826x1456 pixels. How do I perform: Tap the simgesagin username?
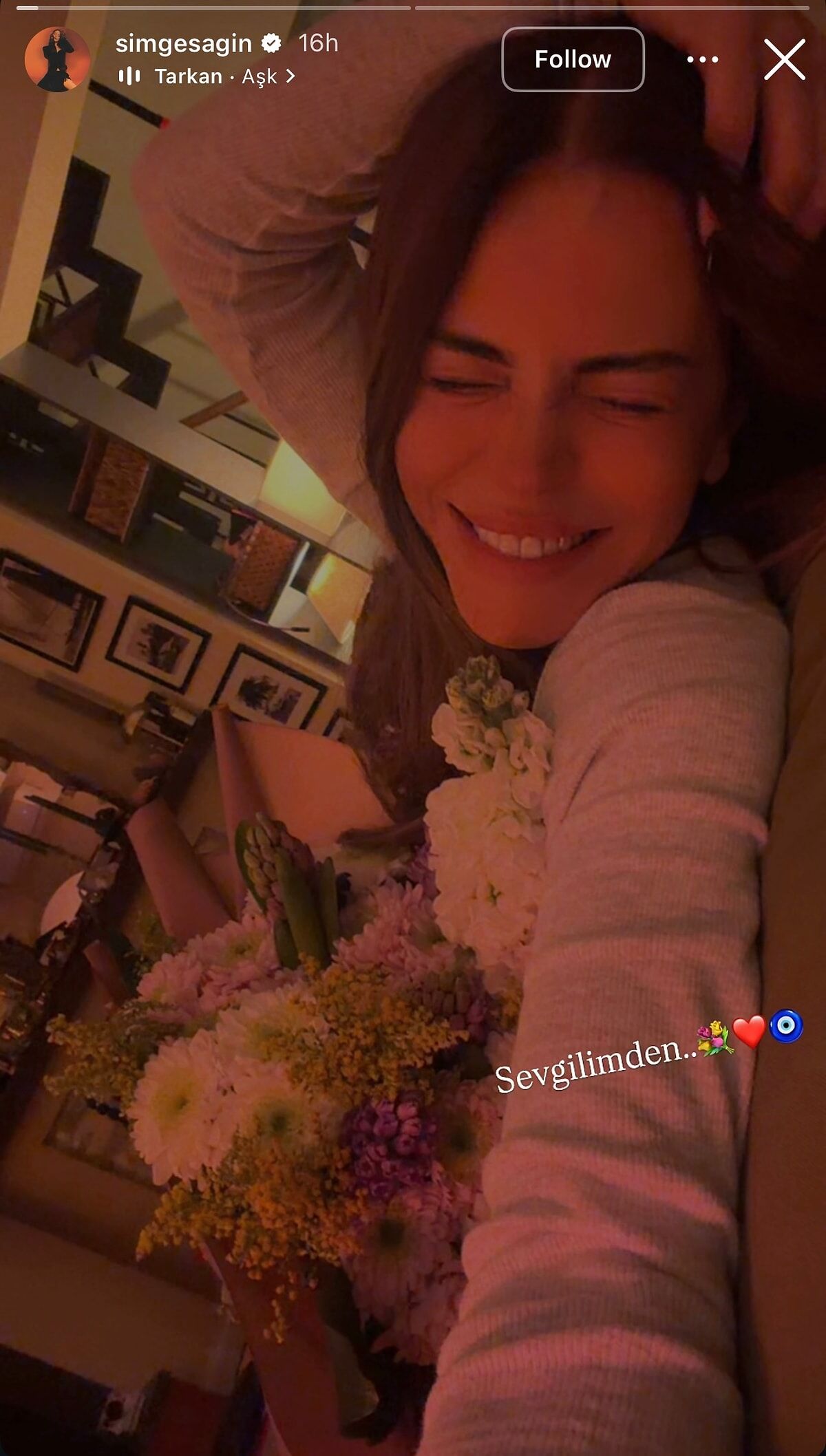(183, 43)
